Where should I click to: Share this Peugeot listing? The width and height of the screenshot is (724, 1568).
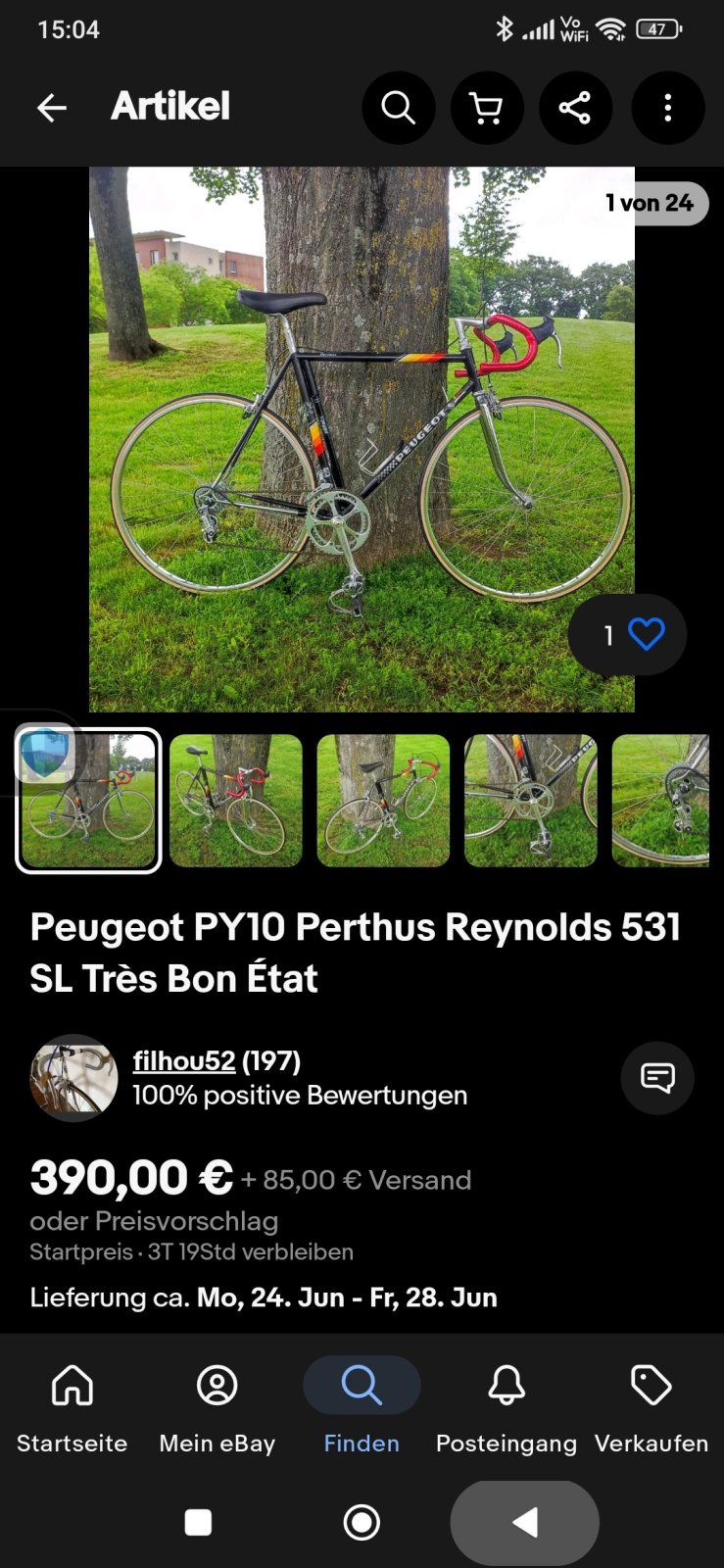pyautogui.click(x=575, y=108)
